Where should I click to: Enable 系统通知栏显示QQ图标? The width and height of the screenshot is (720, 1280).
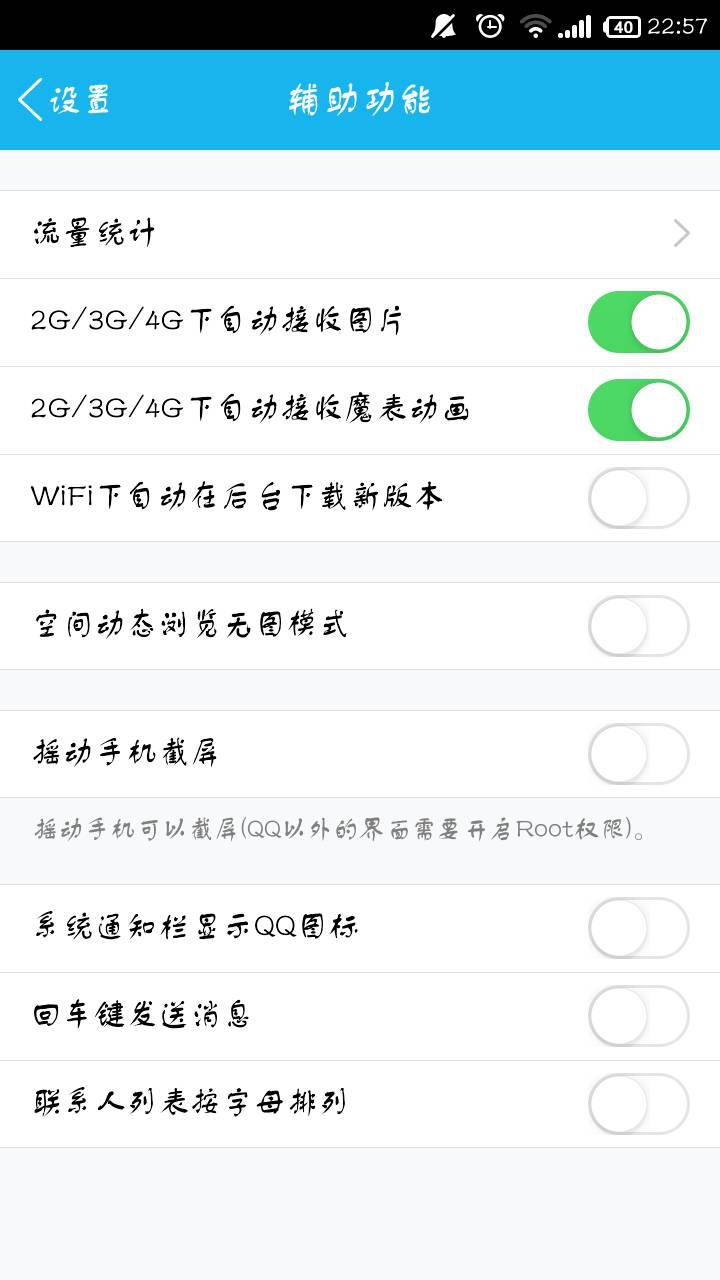639,928
